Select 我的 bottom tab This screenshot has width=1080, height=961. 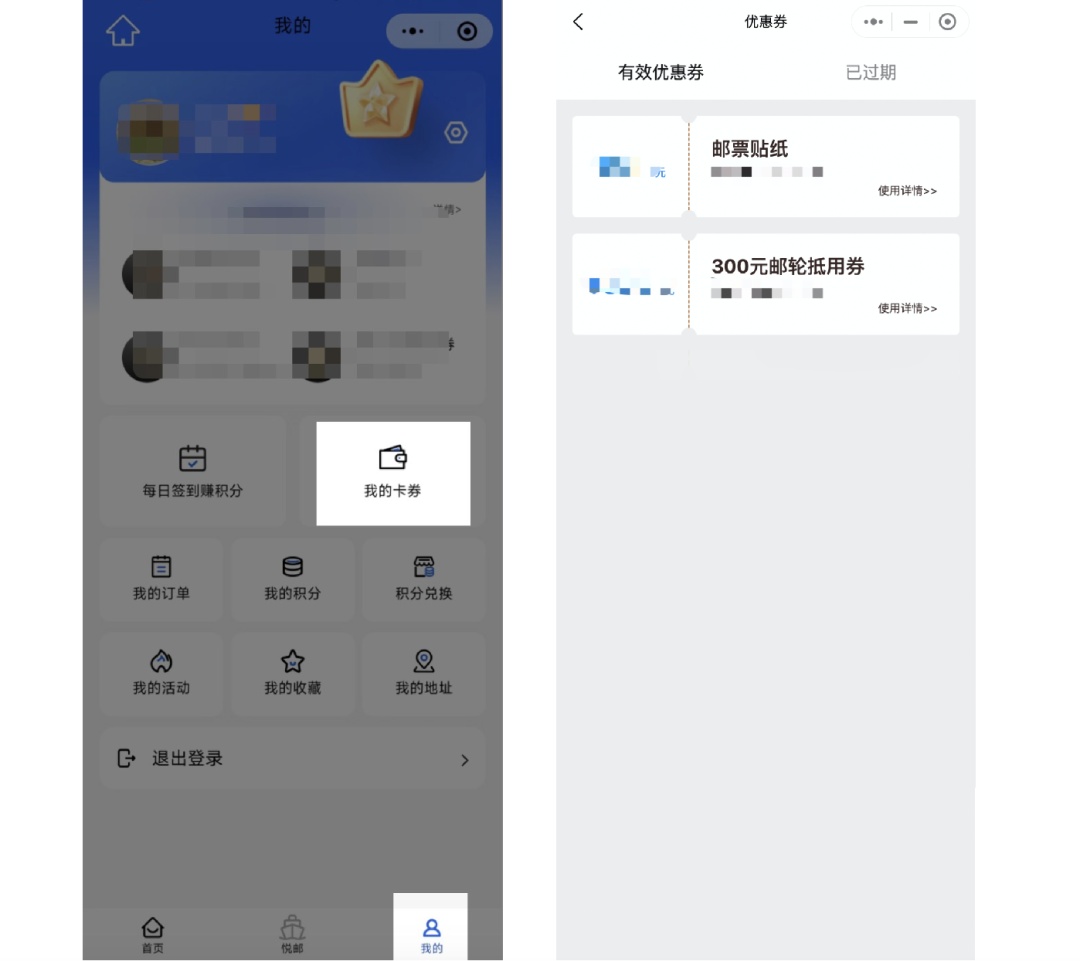click(x=431, y=927)
